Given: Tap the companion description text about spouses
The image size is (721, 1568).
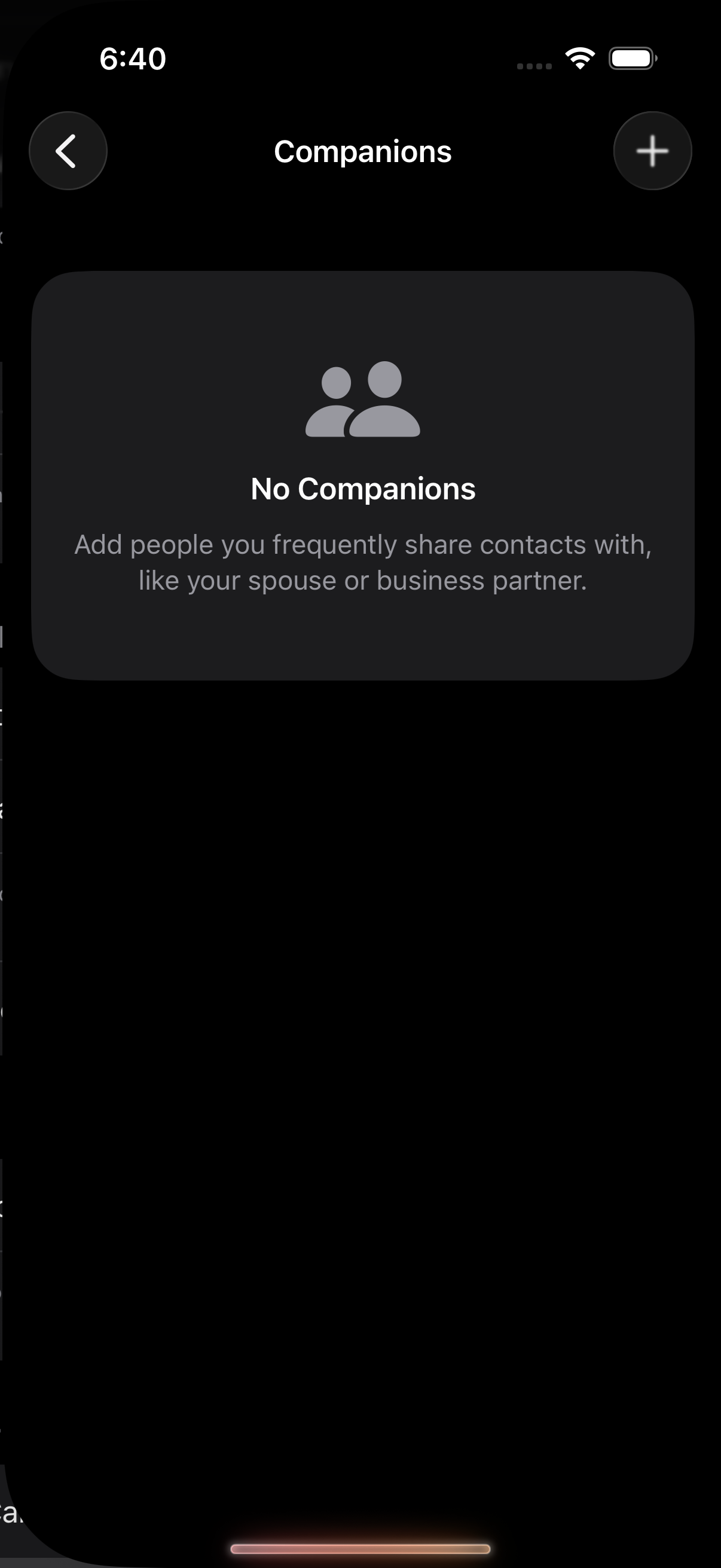Looking at the screenshot, I should pyautogui.click(x=363, y=561).
